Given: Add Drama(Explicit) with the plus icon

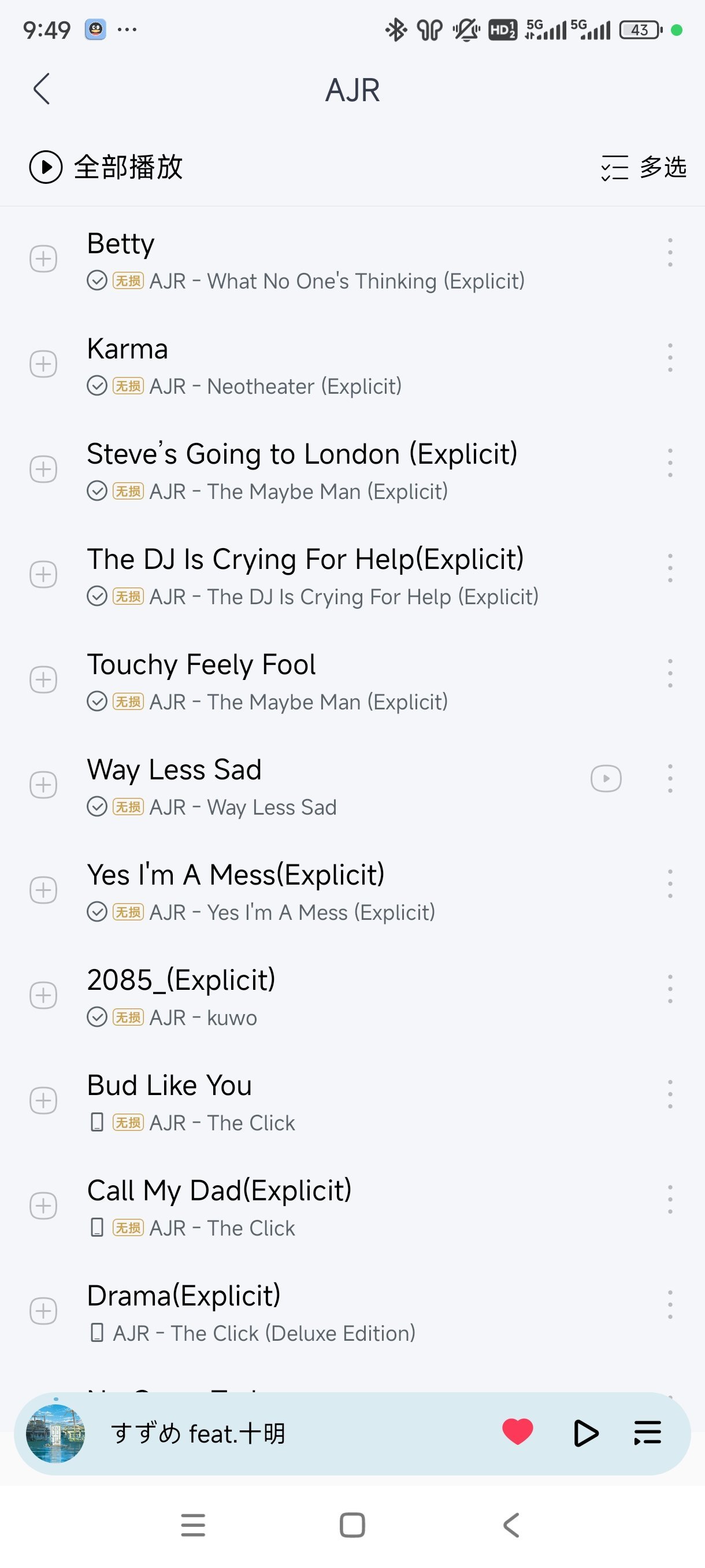Looking at the screenshot, I should pyautogui.click(x=43, y=1311).
